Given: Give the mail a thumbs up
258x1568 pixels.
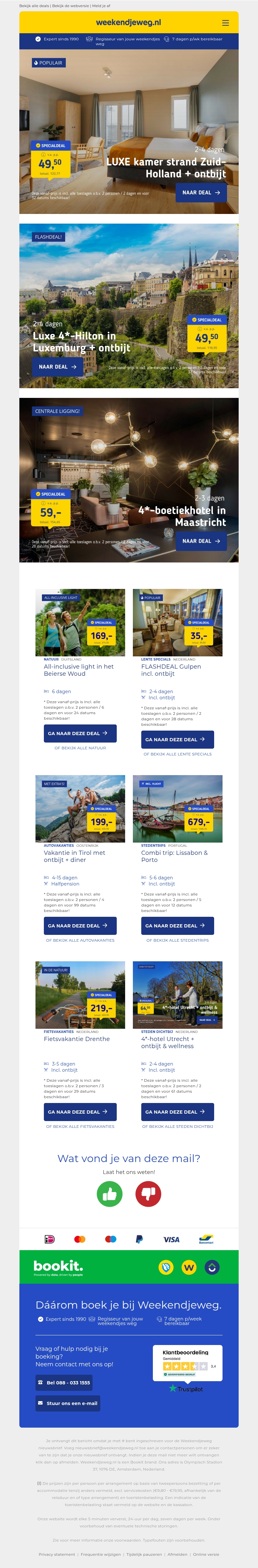Looking at the screenshot, I should pos(110,1194).
